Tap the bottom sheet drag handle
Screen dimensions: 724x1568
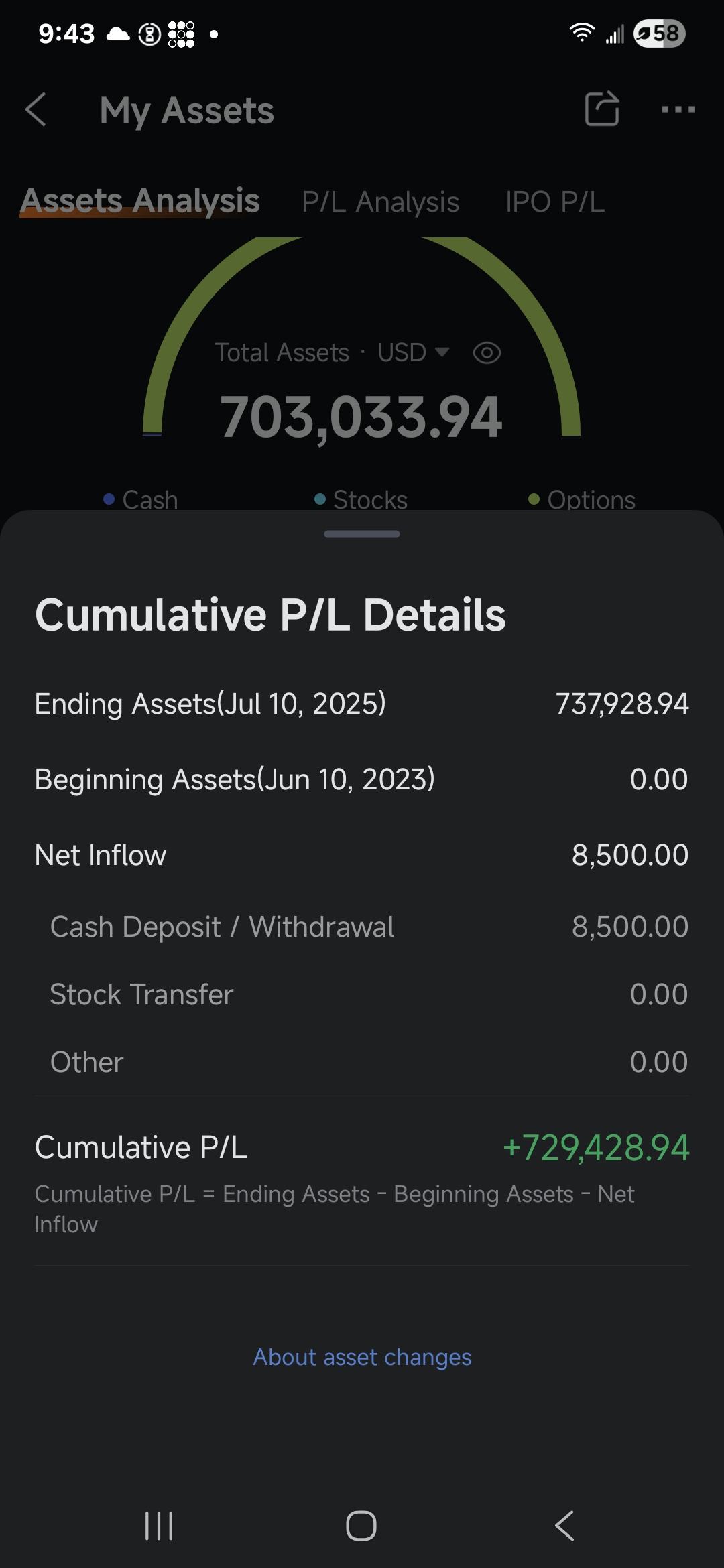click(x=362, y=534)
